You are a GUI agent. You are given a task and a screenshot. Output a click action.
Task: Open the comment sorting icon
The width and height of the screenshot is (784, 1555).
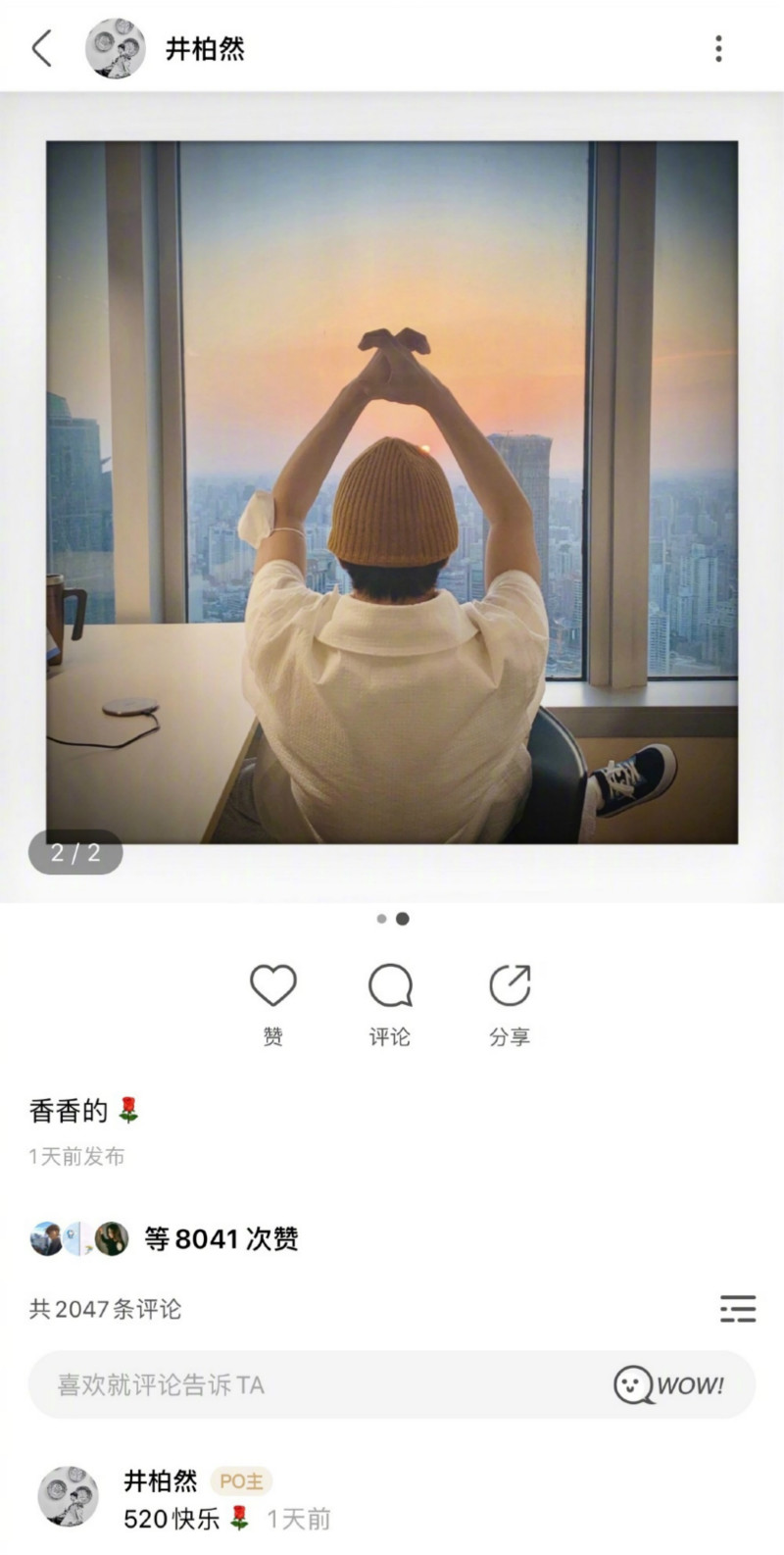[737, 1308]
